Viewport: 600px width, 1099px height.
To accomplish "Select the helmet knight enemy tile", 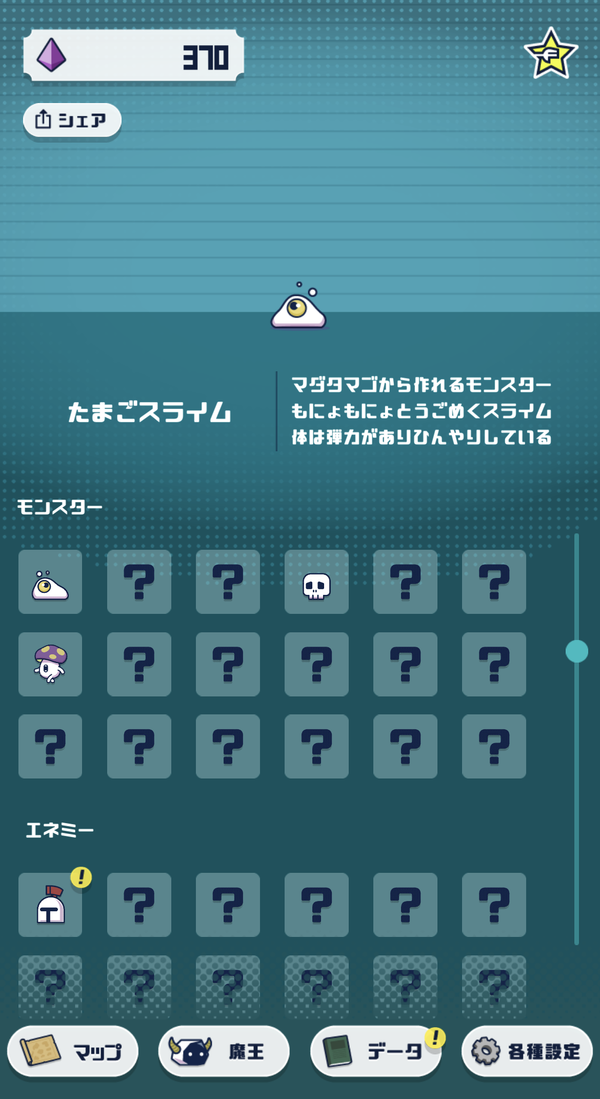I will coord(50,905).
